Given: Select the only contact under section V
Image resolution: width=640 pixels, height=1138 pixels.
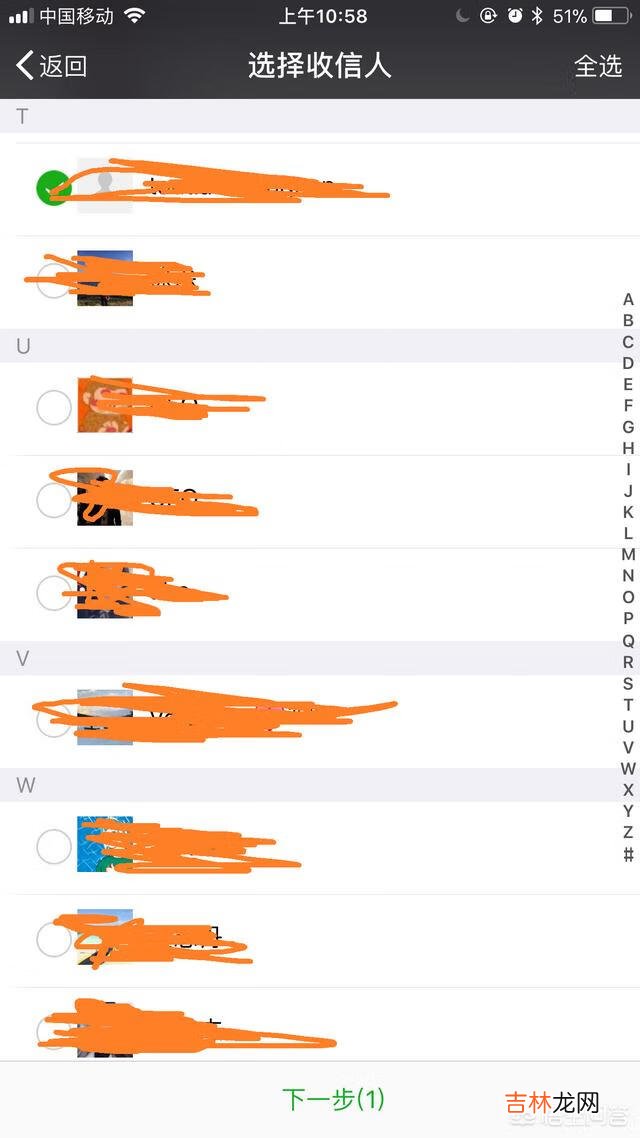Looking at the screenshot, I should (54, 719).
